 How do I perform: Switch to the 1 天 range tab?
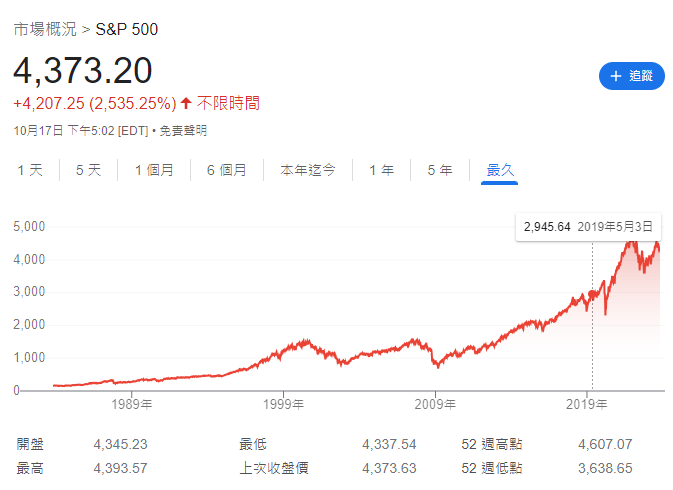tap(30, 170)
